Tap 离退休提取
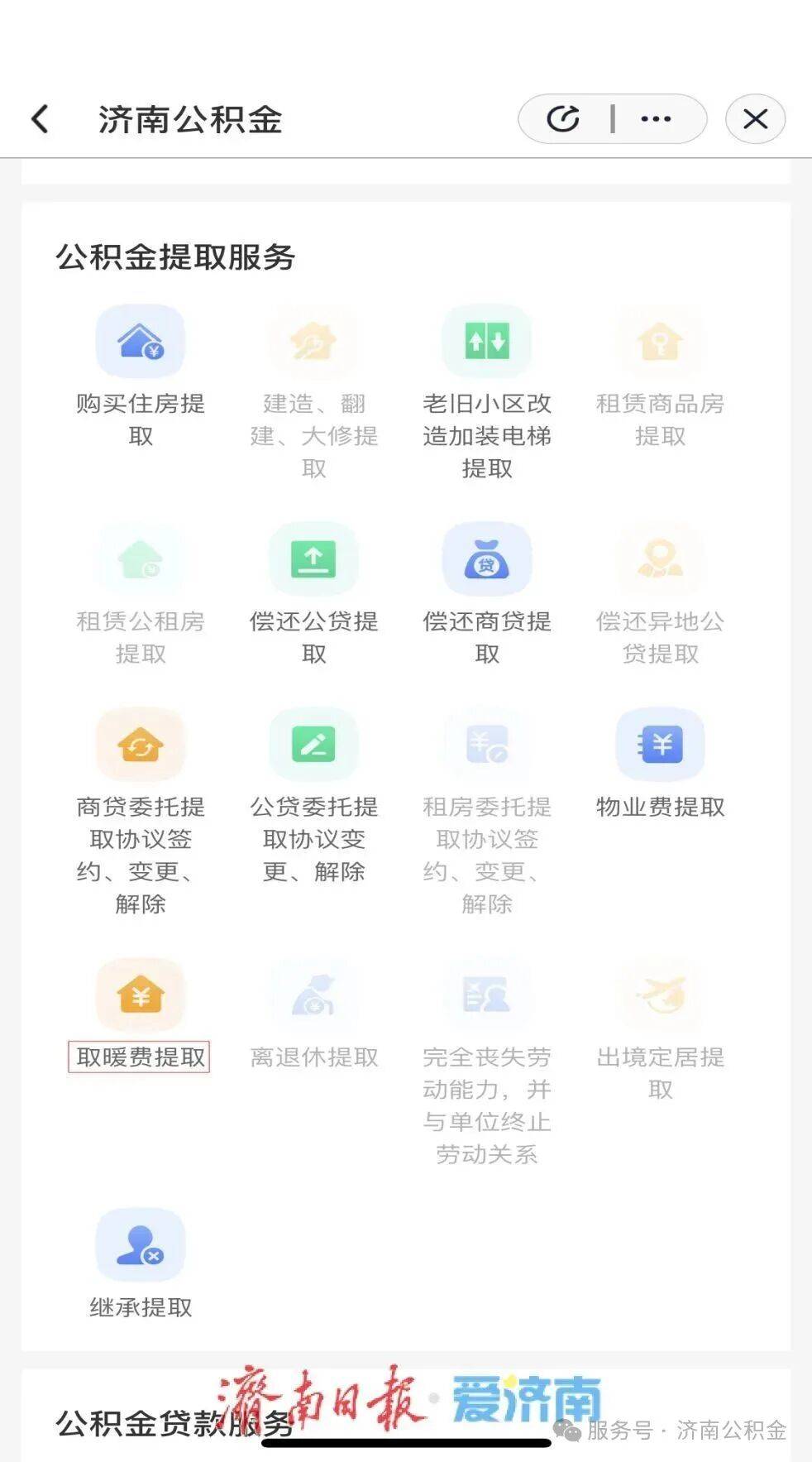The height and width of the screenshot is (1462, 812). [x=313, y=1015]
